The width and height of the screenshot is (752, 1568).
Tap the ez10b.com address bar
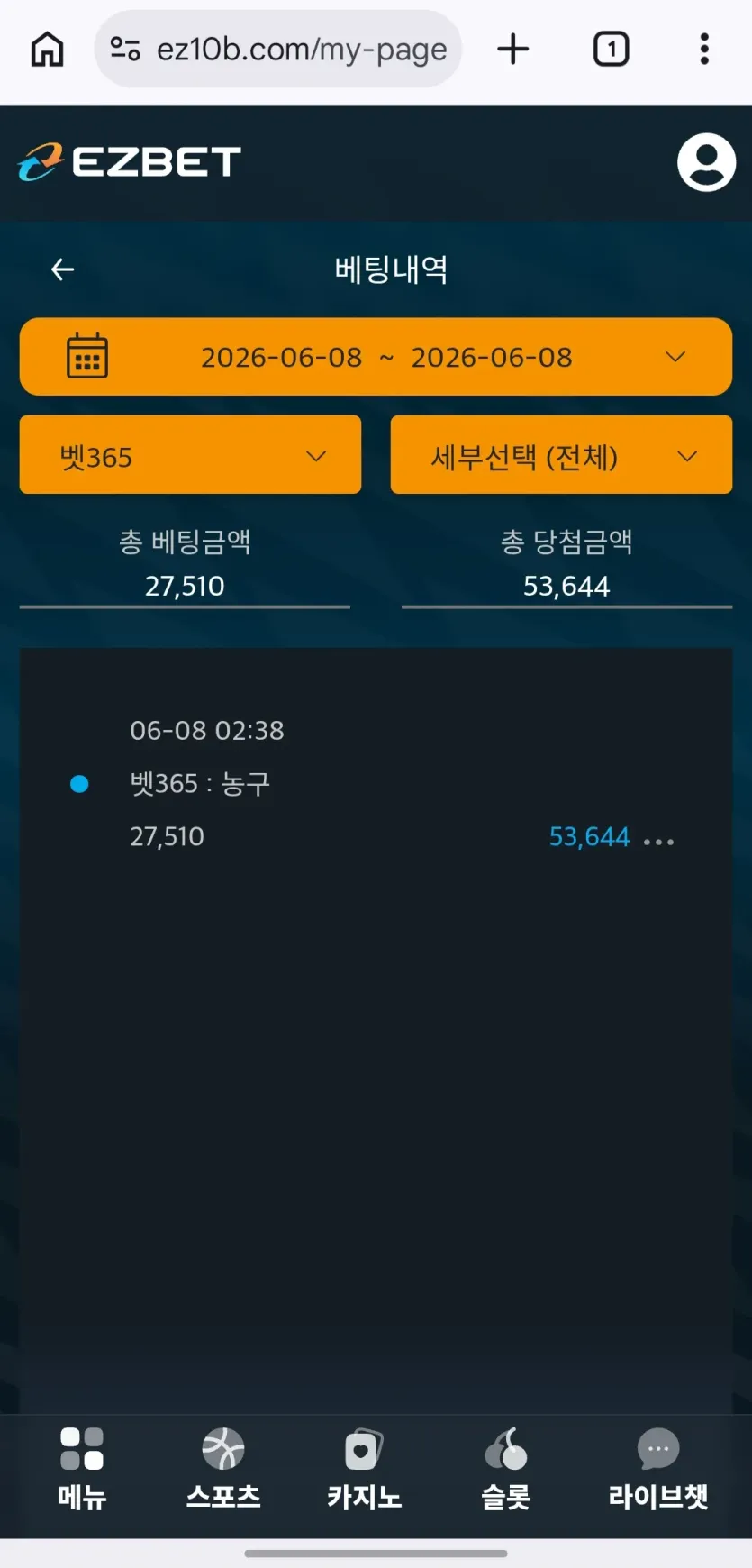click(278, 49)
